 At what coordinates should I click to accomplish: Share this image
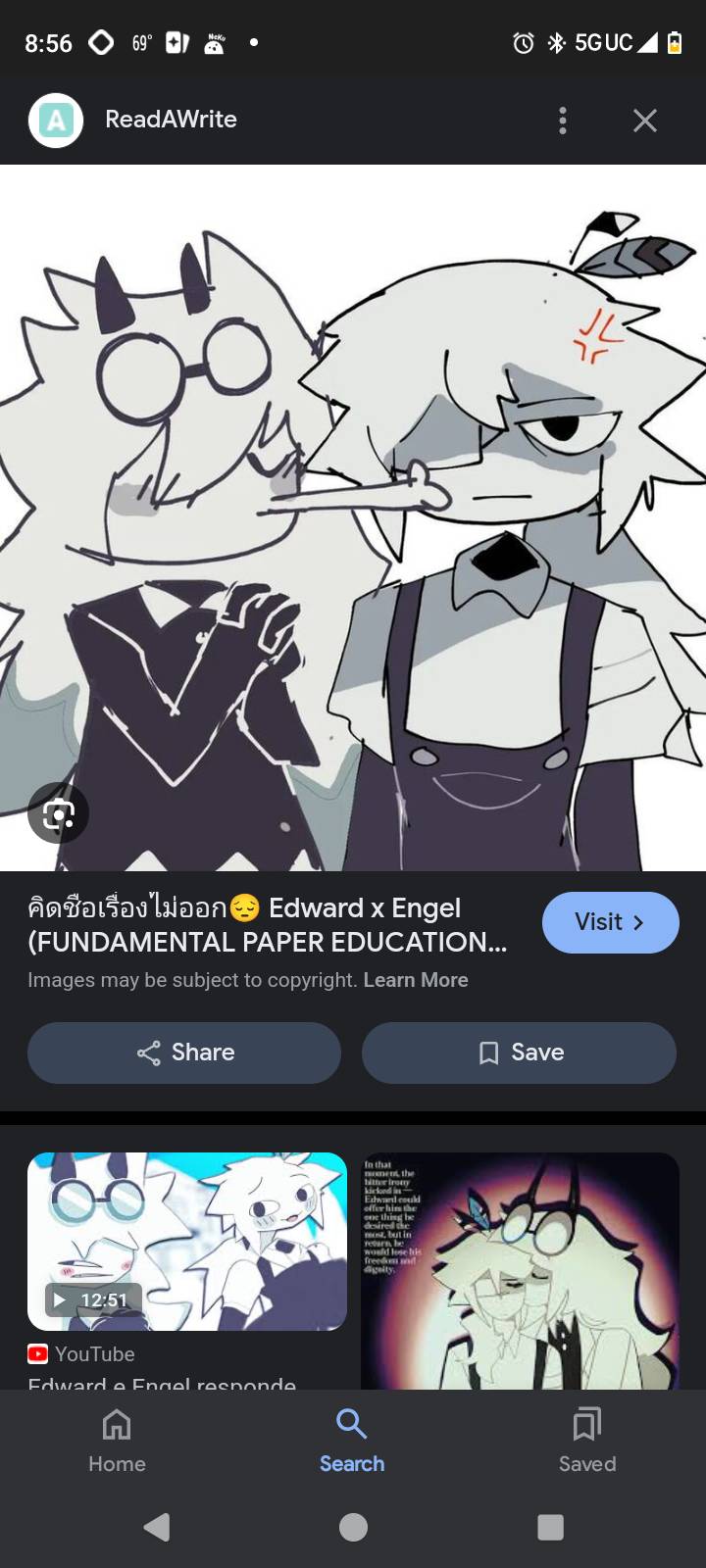tap(184, 1053)
